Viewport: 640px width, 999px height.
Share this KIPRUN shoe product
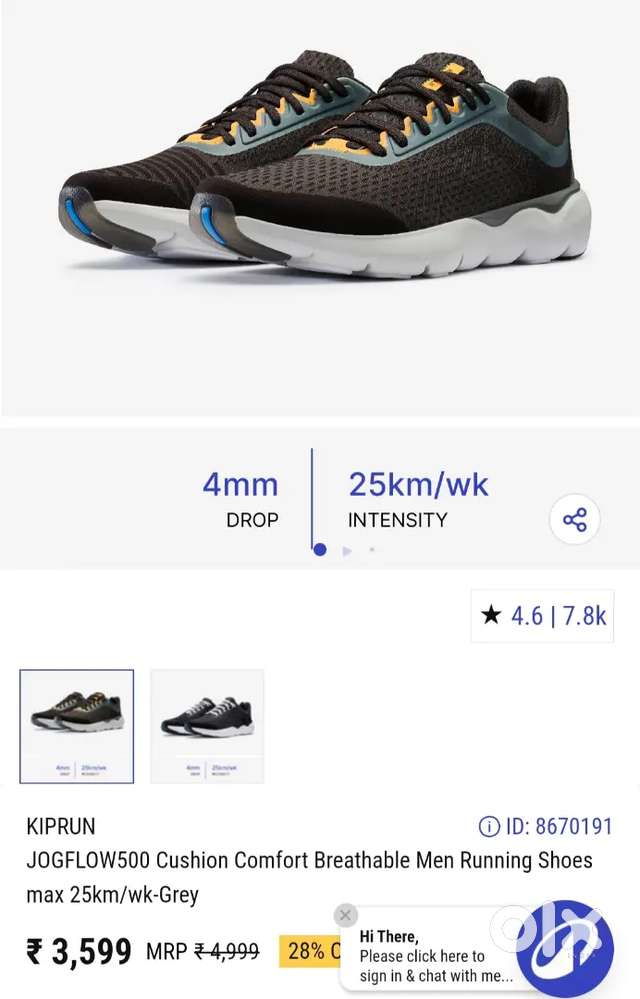point(575,520)
